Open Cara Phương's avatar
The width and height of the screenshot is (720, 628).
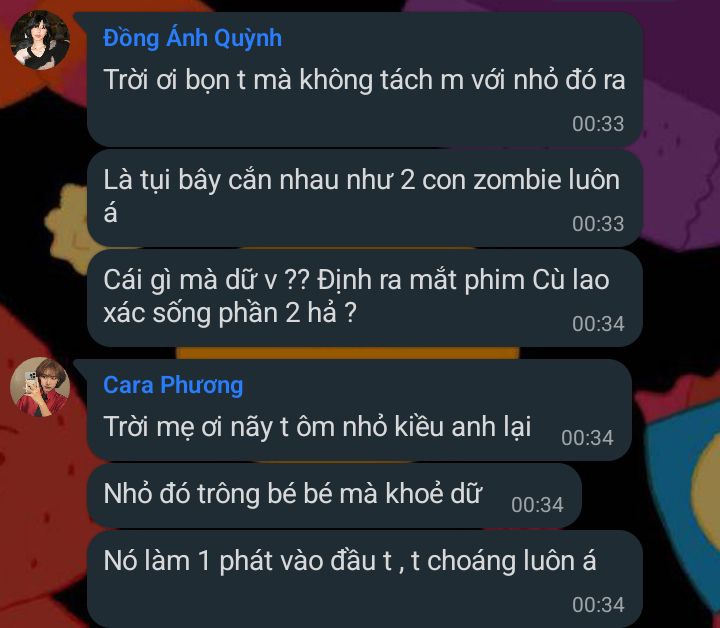40,387
